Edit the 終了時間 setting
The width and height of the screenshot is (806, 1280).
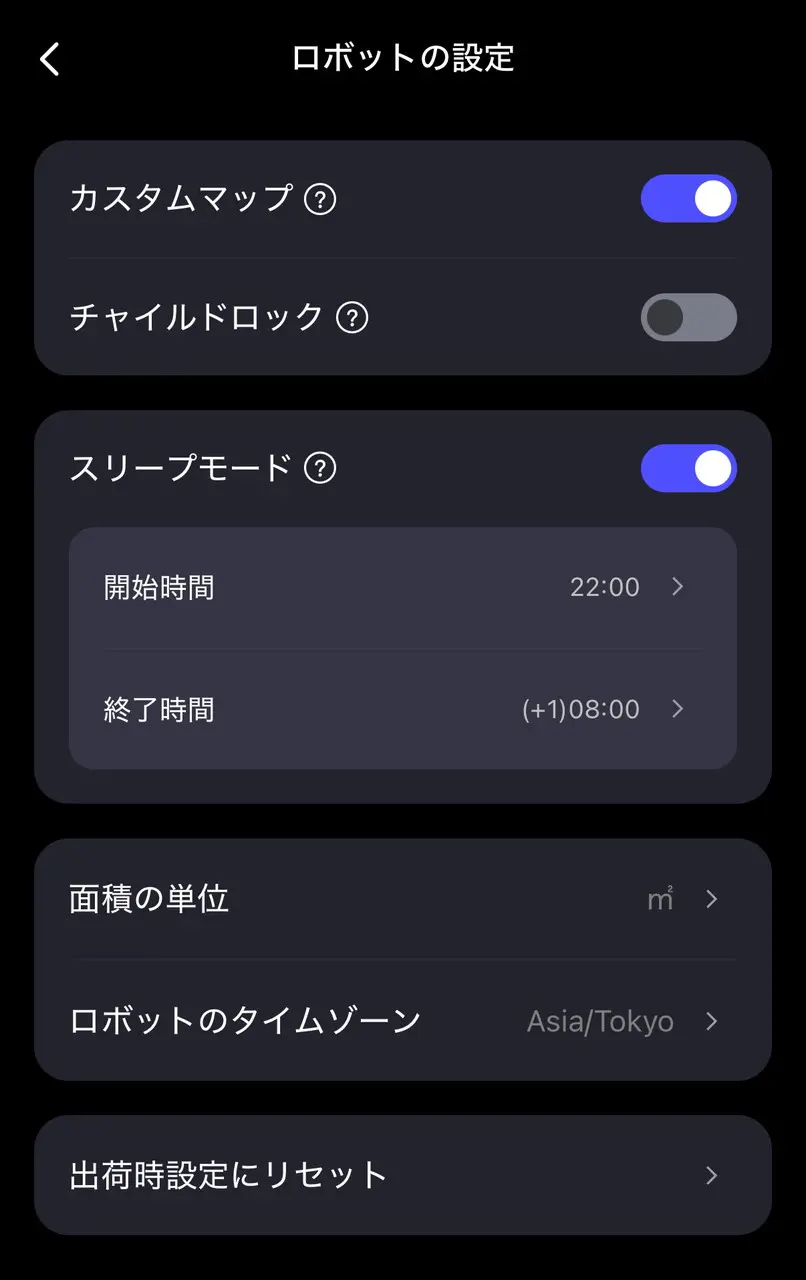402,709
